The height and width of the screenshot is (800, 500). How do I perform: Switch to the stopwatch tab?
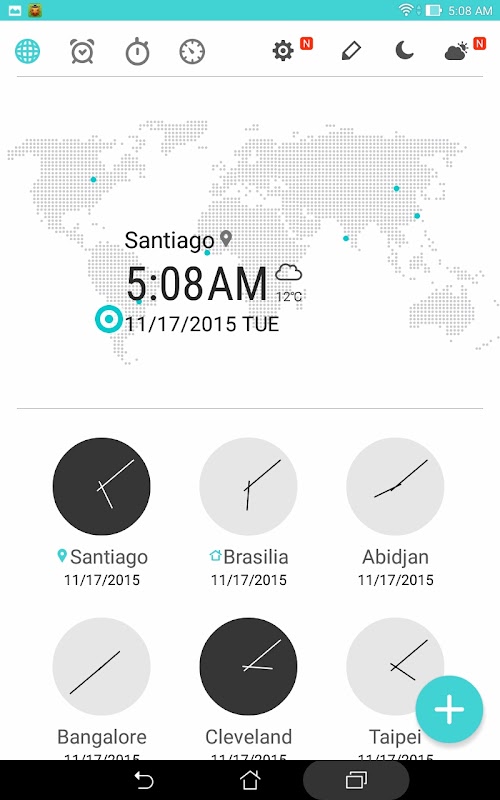(137, 51)
